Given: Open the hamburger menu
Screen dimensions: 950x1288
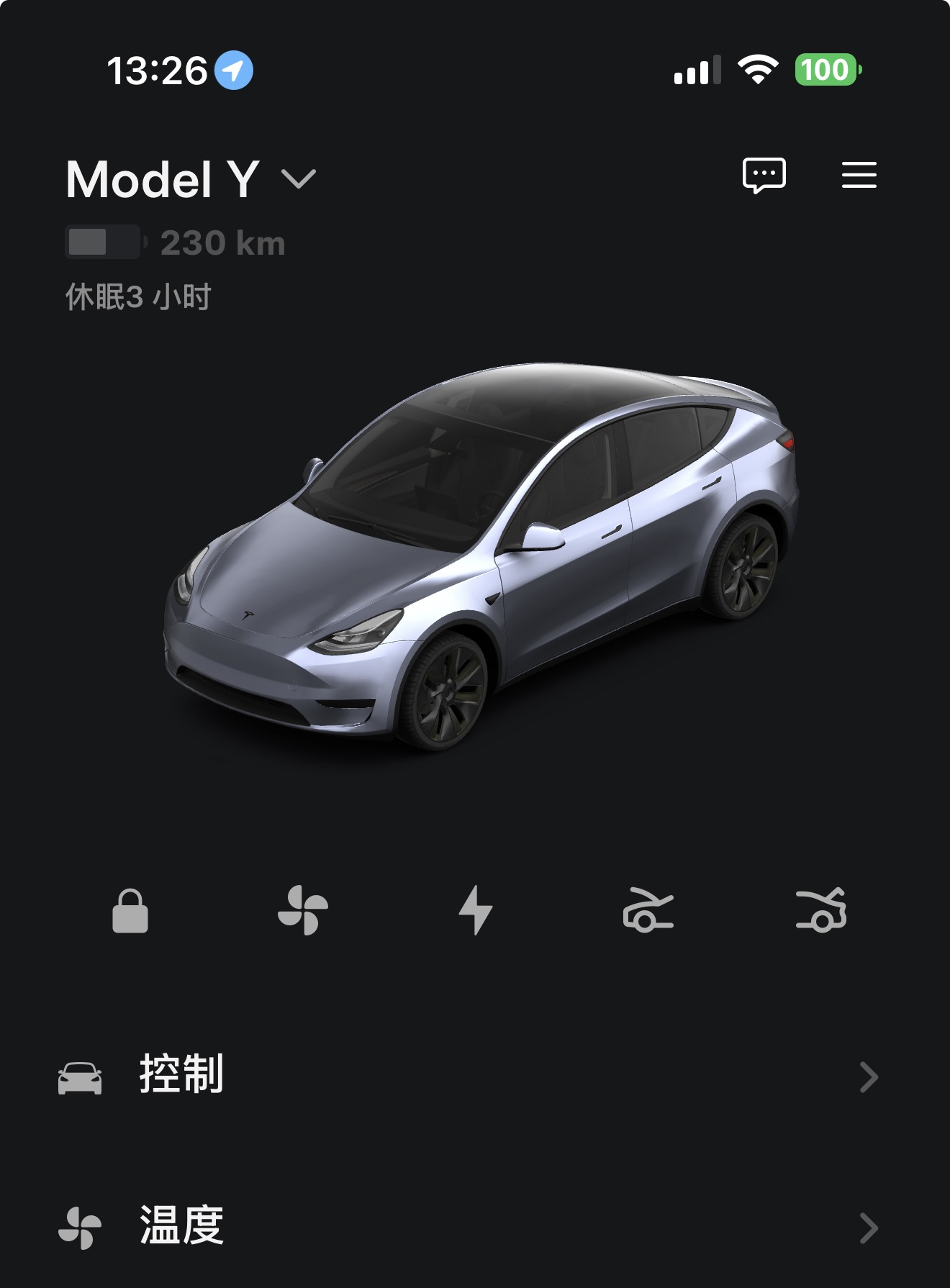Looking at the screenshot, I should point(859,175).
